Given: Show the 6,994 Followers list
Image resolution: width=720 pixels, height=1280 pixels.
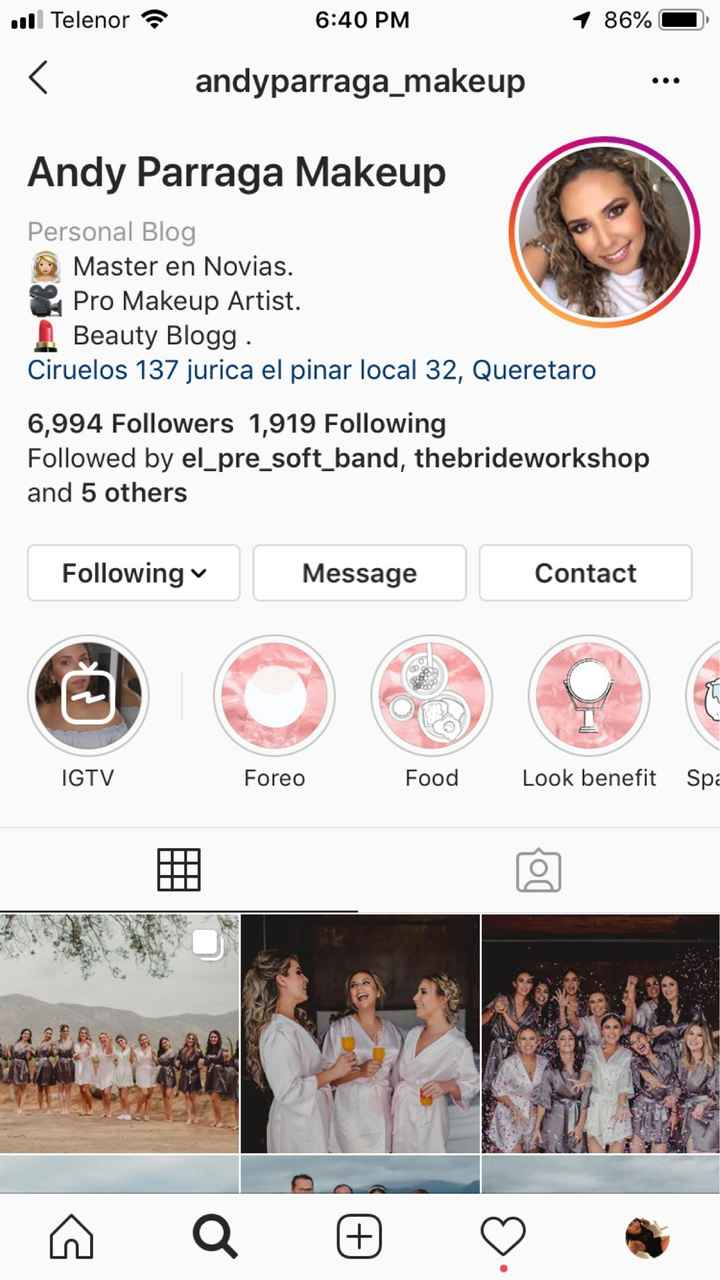Looking at the screenshot, I should [x=130, y=424].
